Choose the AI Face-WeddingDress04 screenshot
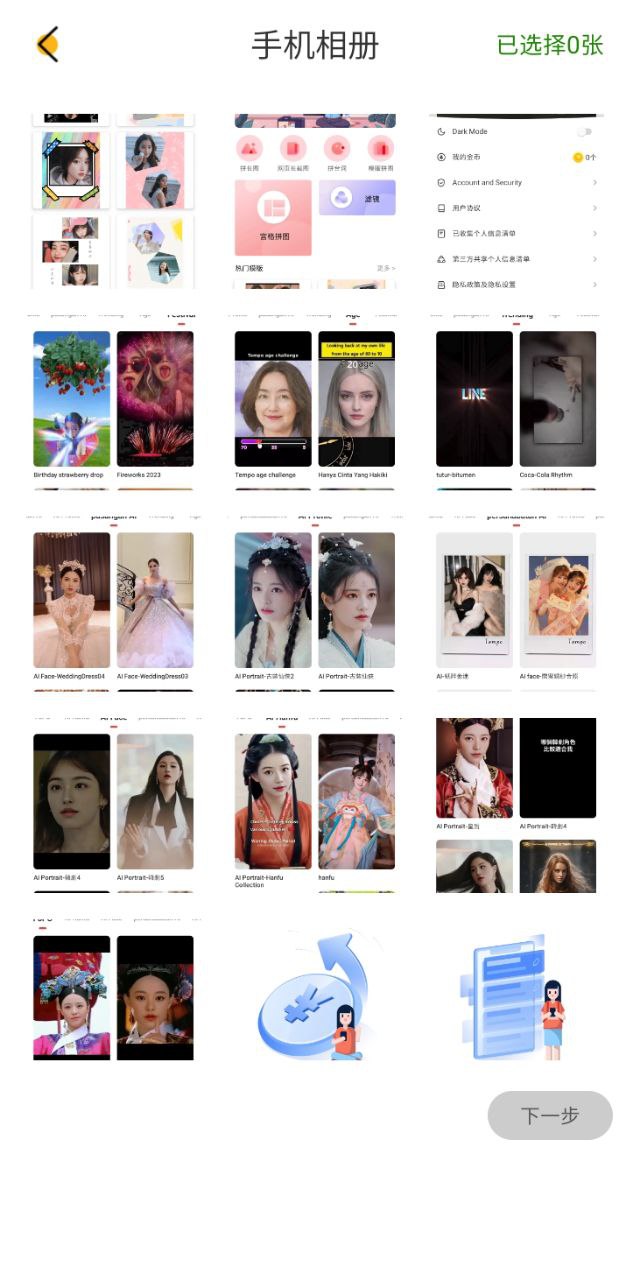The height and width of the screenshot is (1280, 630). click(113, 603)
